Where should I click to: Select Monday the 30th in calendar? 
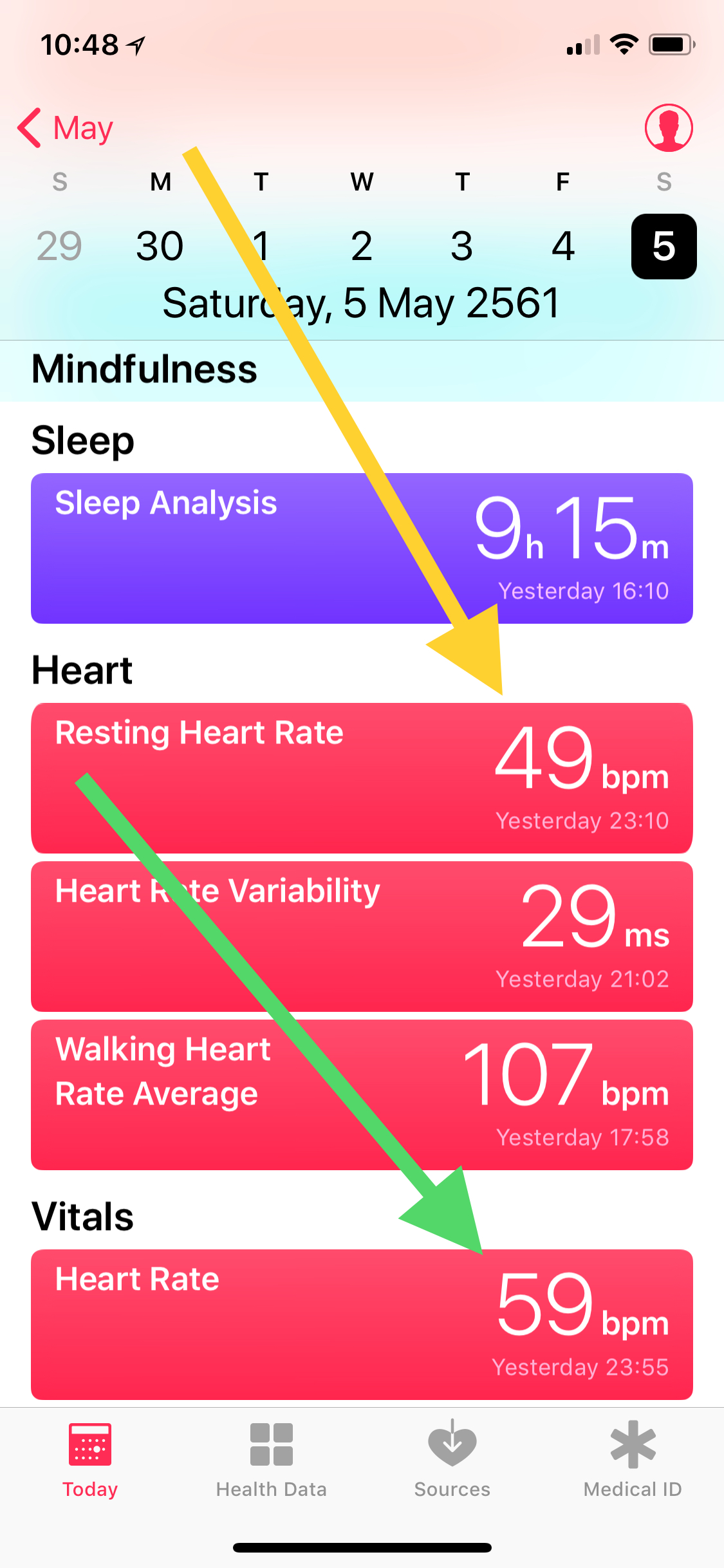[160, 246]
